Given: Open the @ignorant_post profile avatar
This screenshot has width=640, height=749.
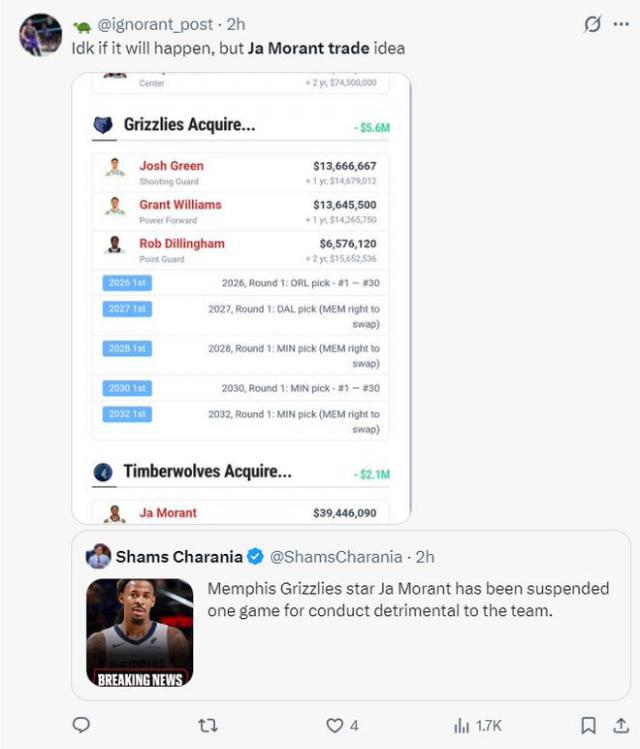Looking at the screenshot, I should pos(41,35).
